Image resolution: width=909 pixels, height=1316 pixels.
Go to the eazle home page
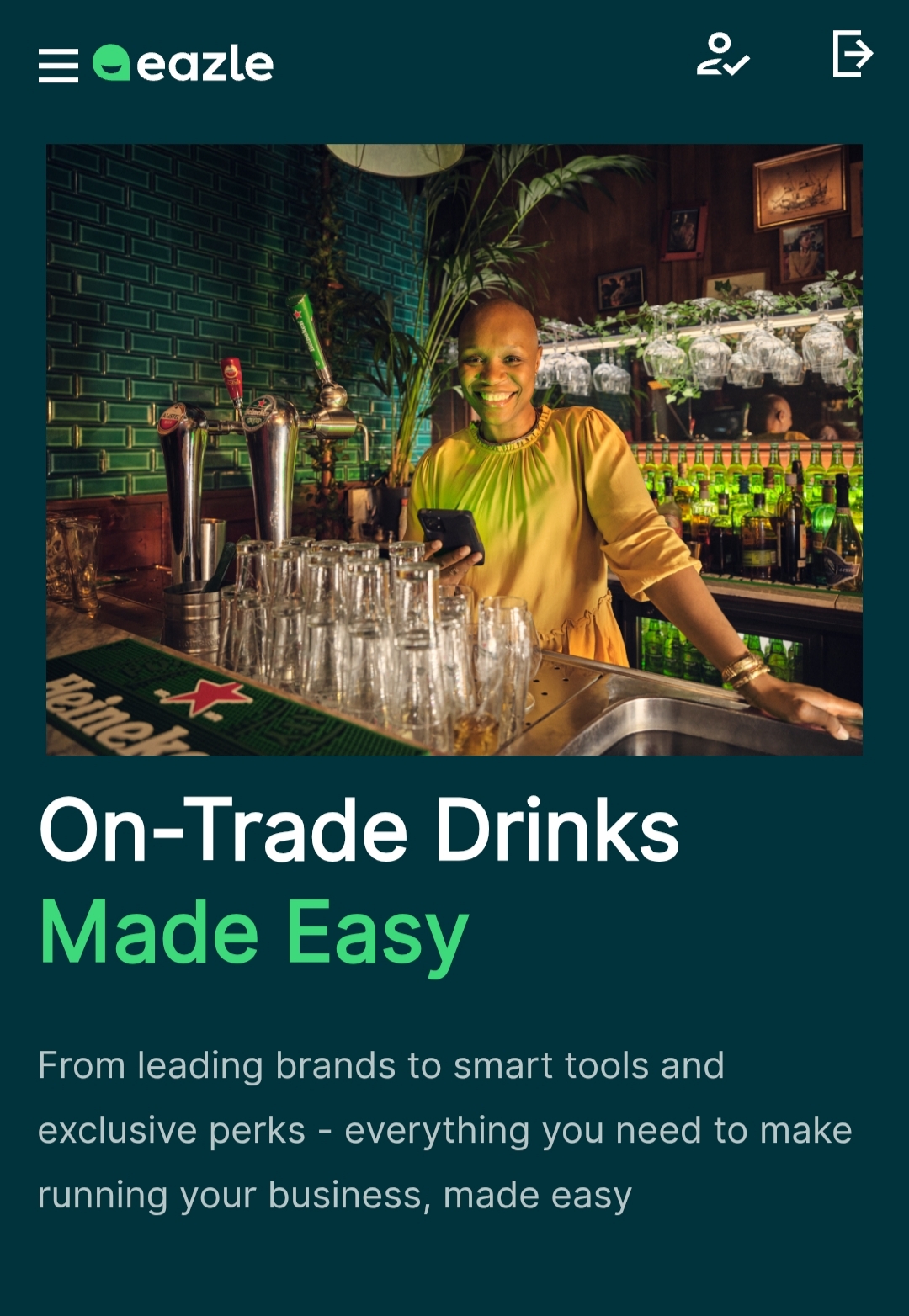(183, 64)
